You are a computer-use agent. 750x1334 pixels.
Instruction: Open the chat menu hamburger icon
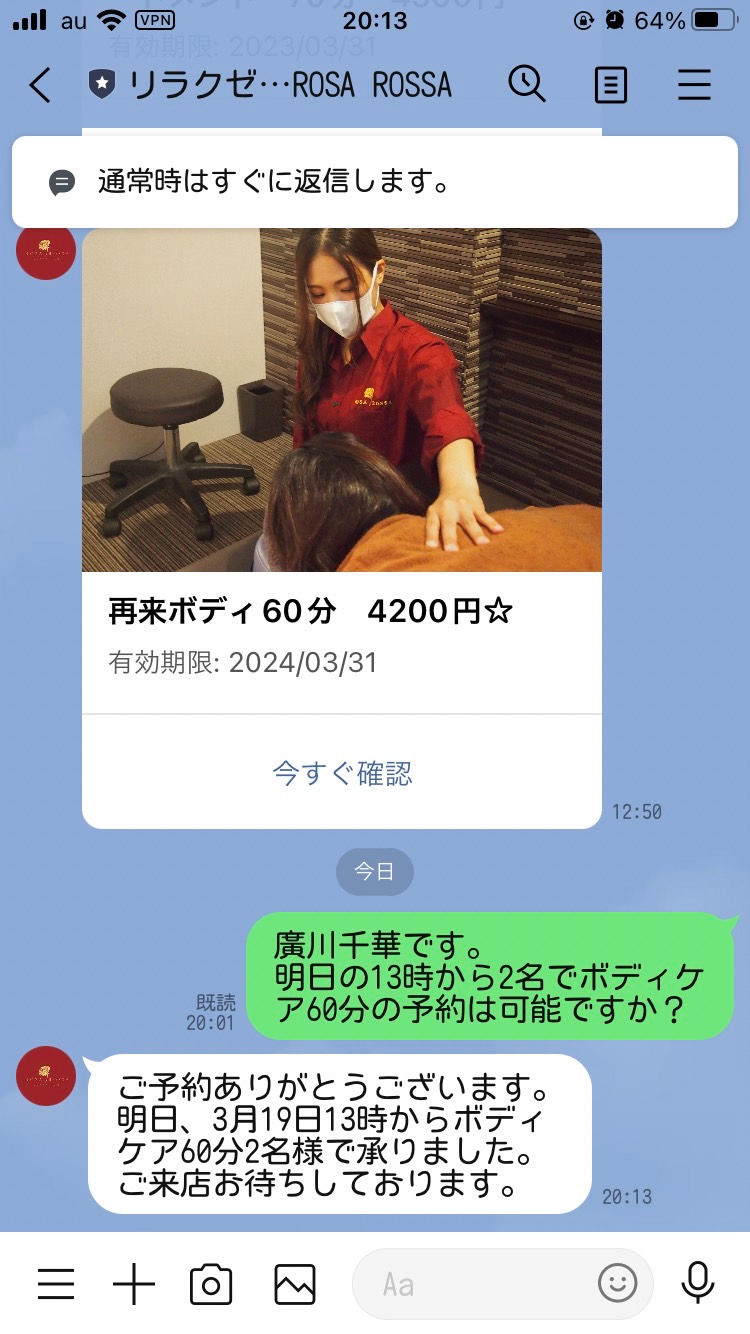694,86
